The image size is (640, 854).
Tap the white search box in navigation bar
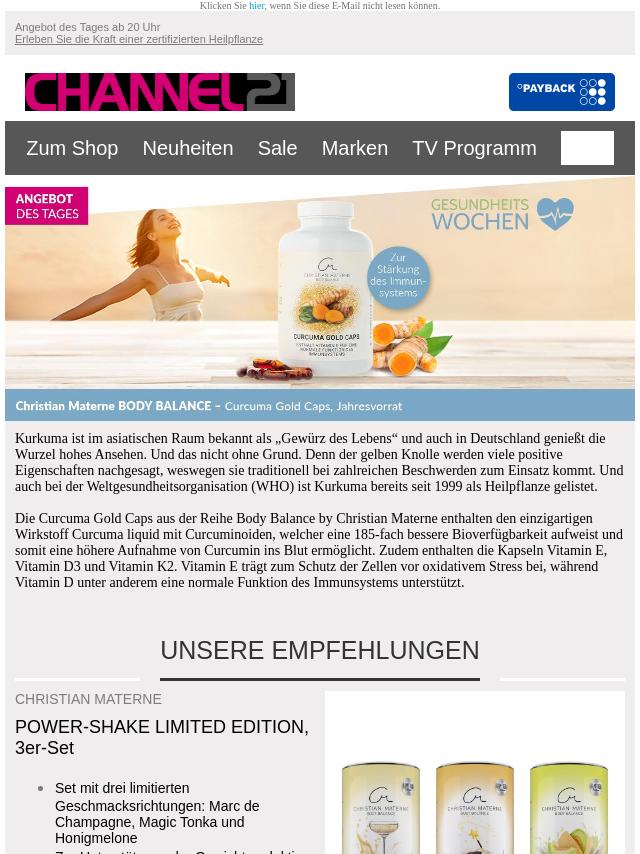pos(587,148)
